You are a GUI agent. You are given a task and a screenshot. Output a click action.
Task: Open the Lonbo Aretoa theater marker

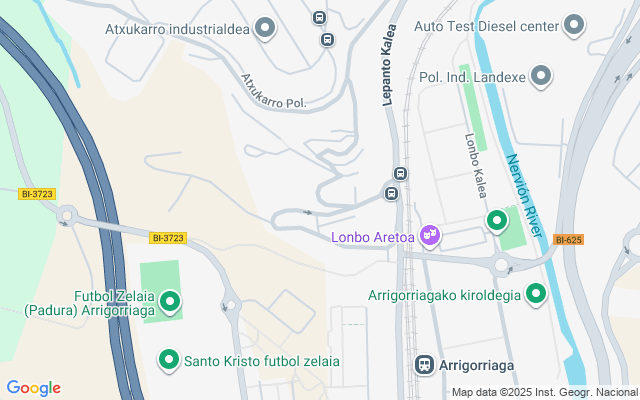point(430,236)
